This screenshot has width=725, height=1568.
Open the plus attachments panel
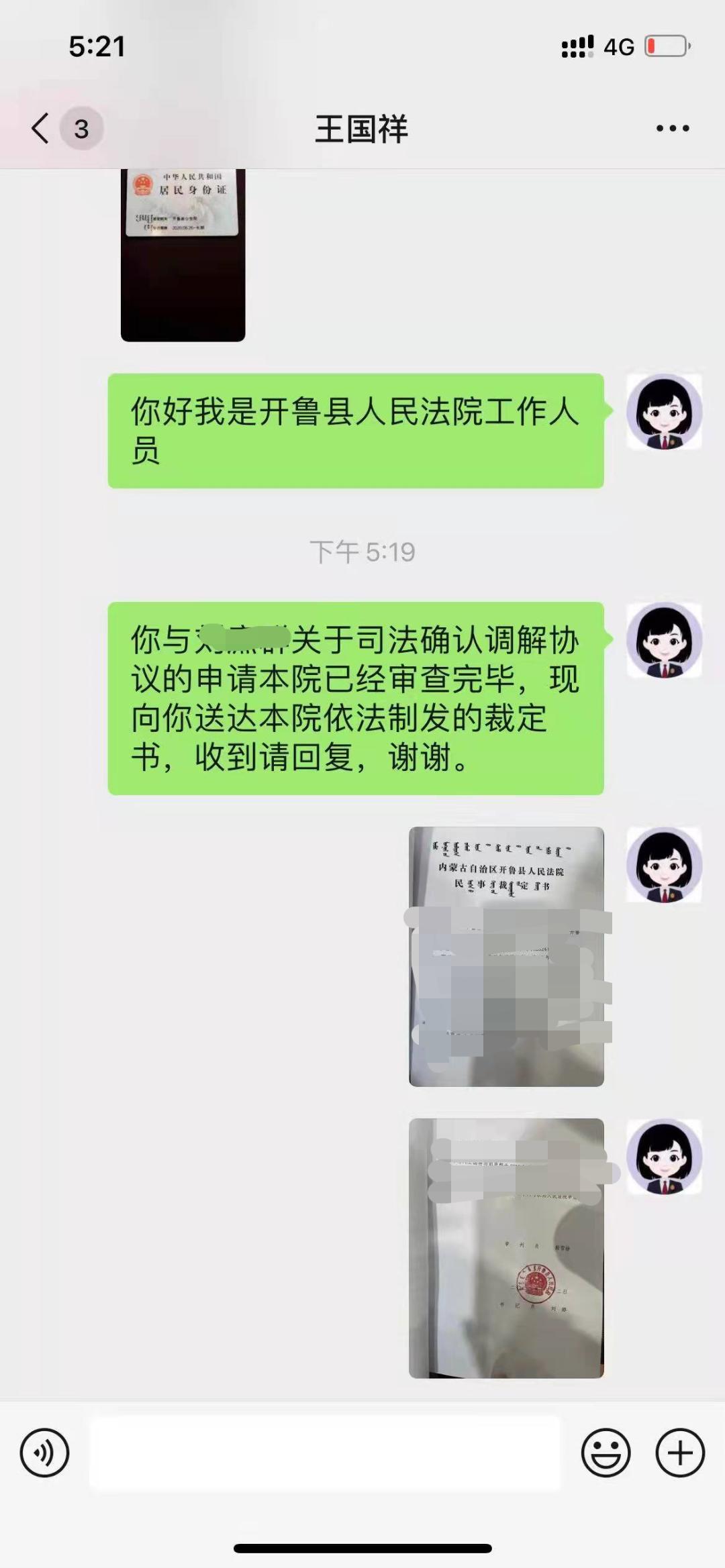[680, 1453]
